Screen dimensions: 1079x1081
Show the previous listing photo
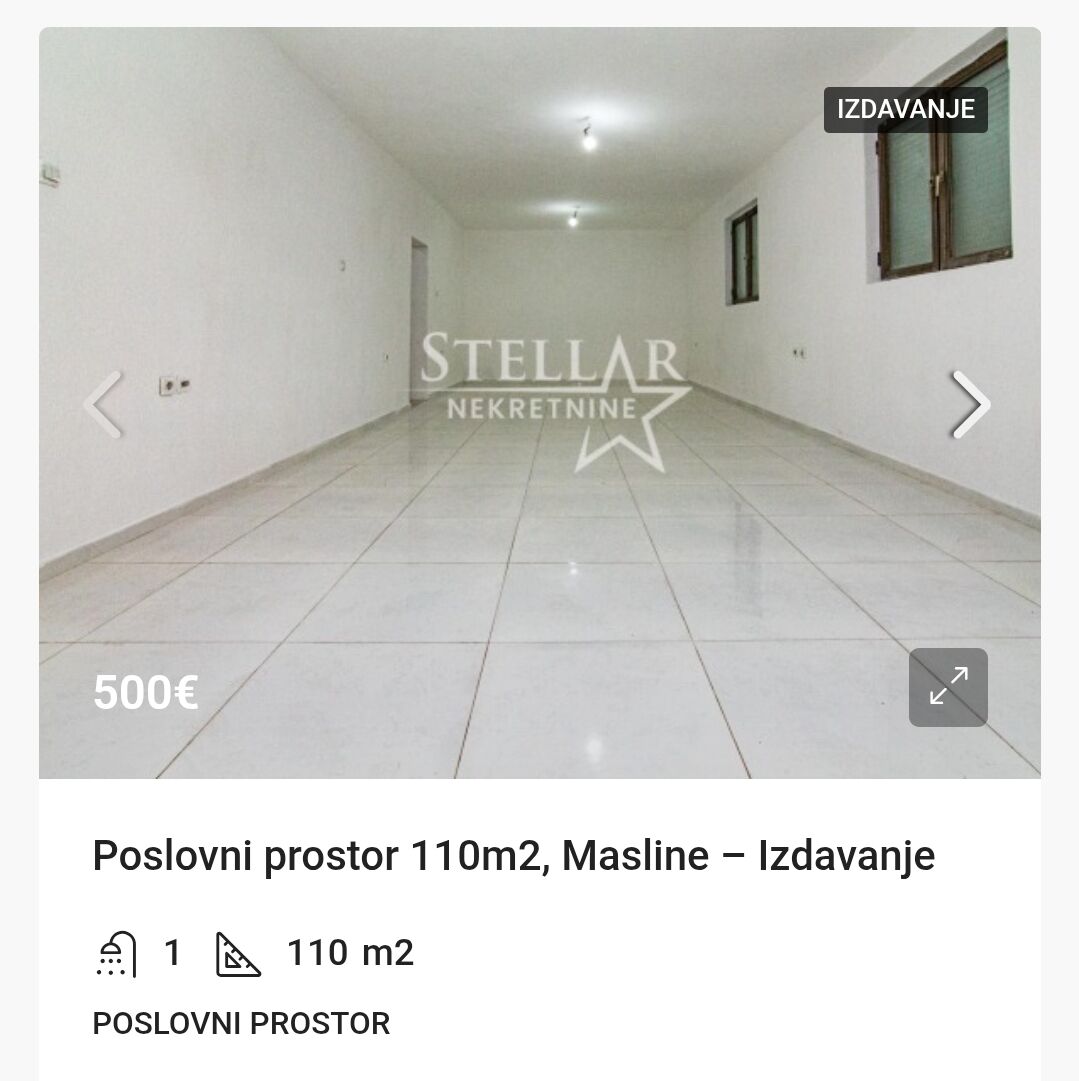click(x=103, y=405)
